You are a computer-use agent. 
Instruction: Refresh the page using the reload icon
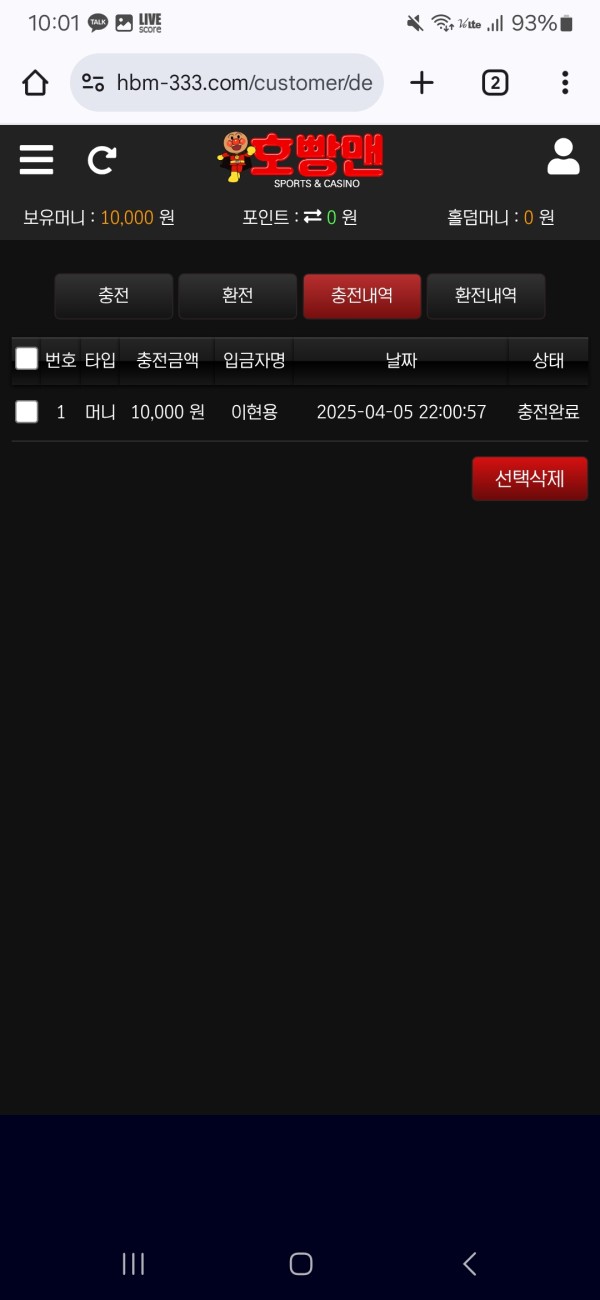tap(102, 160)
